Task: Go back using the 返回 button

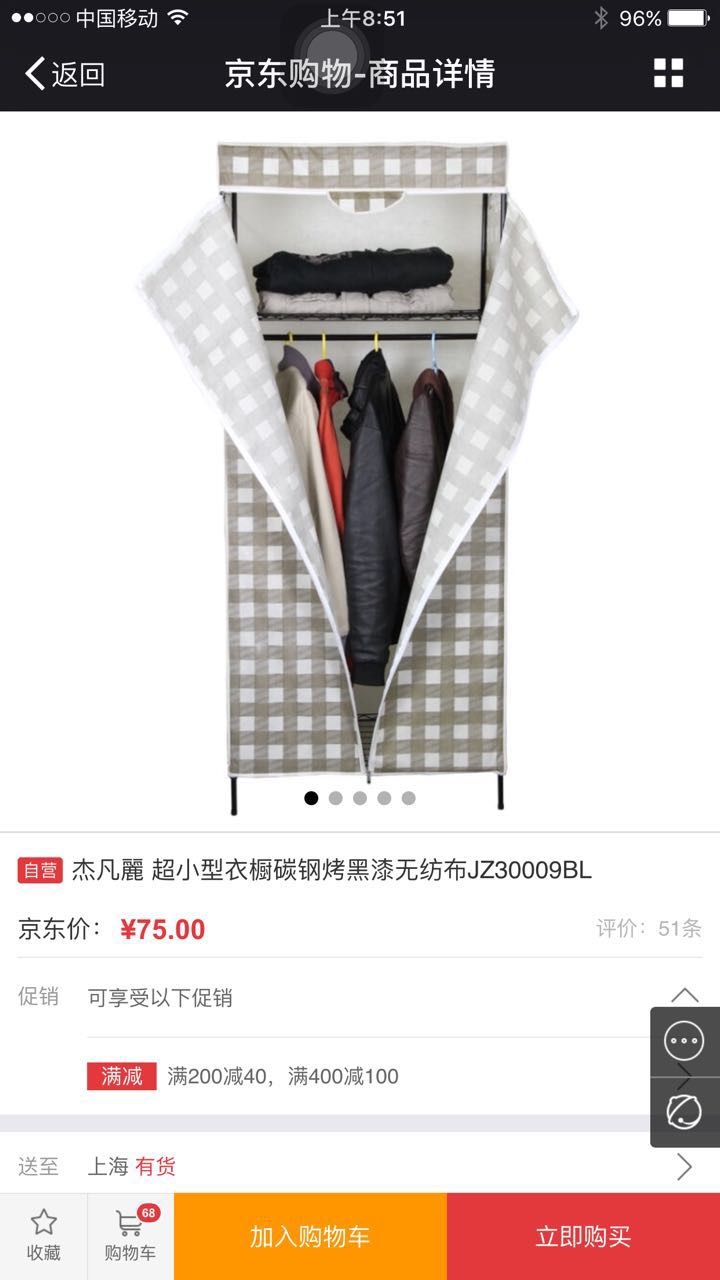Action: [65, 74]
